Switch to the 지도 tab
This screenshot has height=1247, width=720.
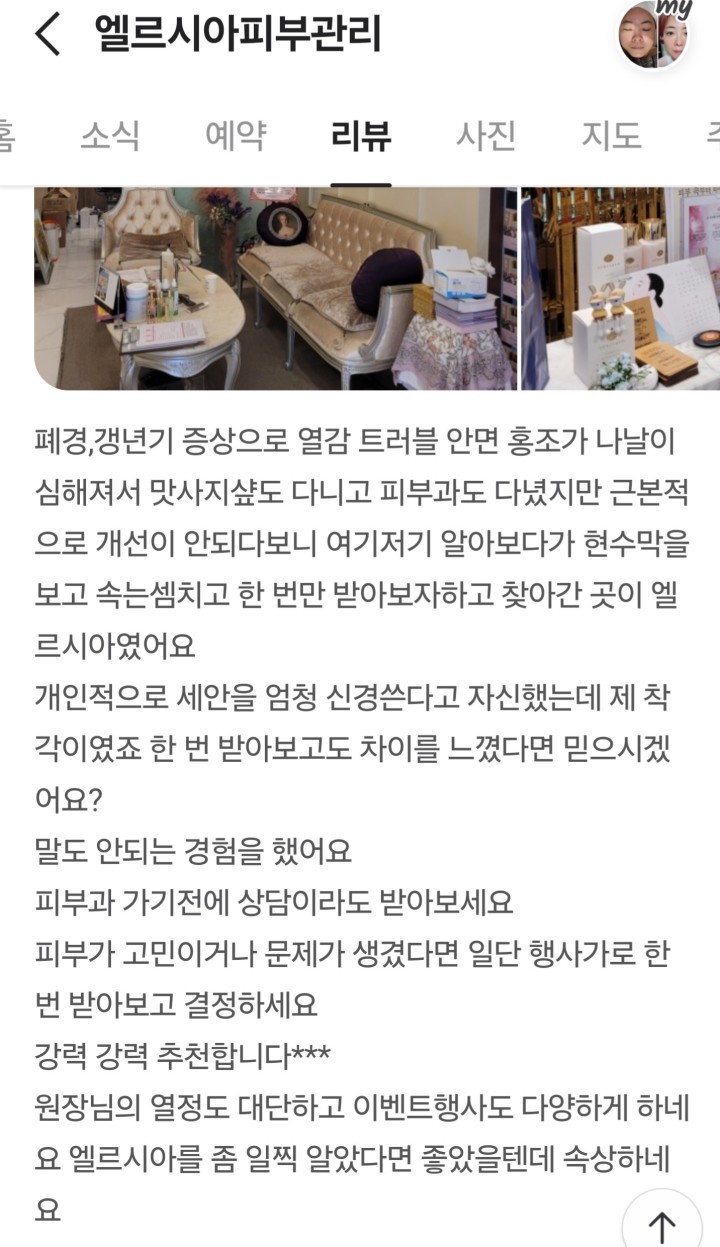click(x=611, y=135)
